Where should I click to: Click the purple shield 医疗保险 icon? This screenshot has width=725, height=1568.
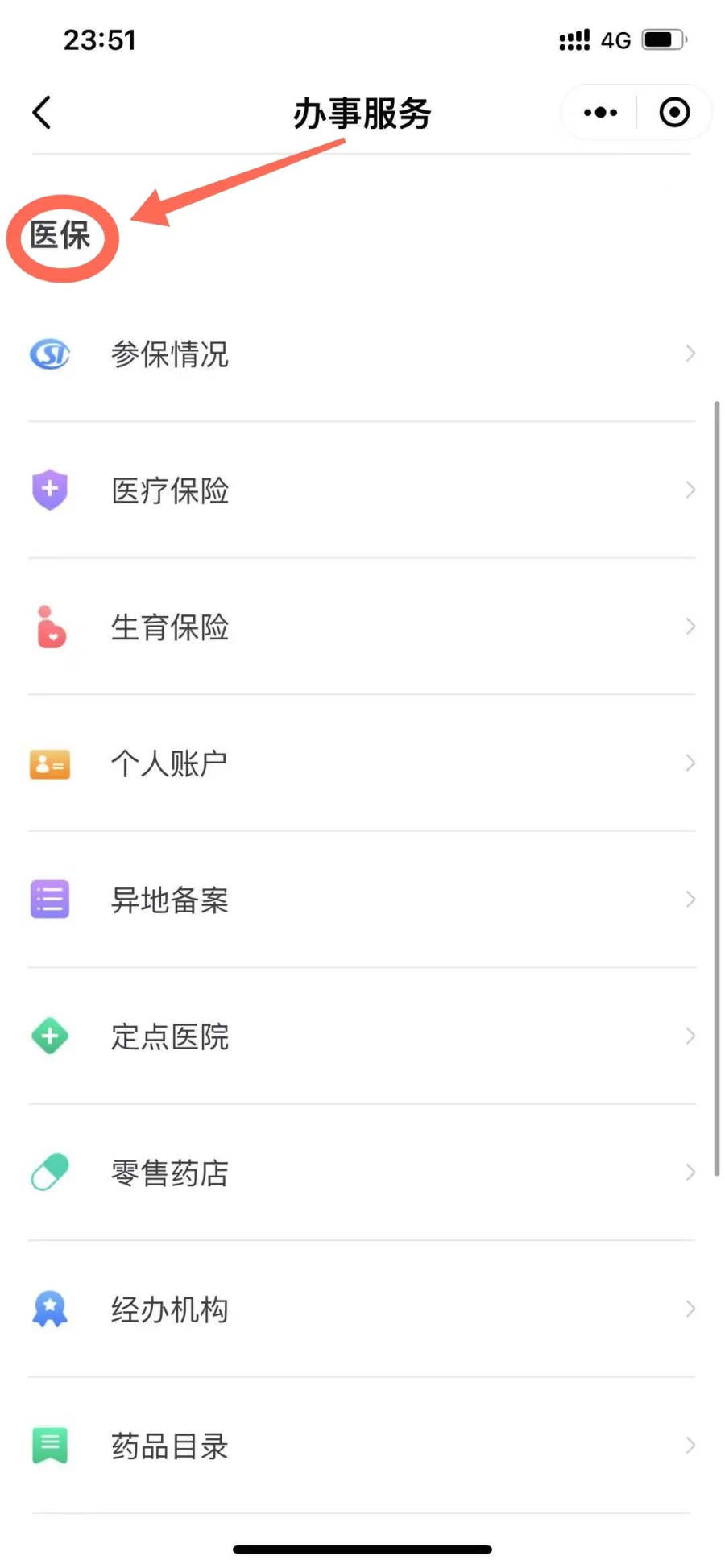tap(49, 490)
